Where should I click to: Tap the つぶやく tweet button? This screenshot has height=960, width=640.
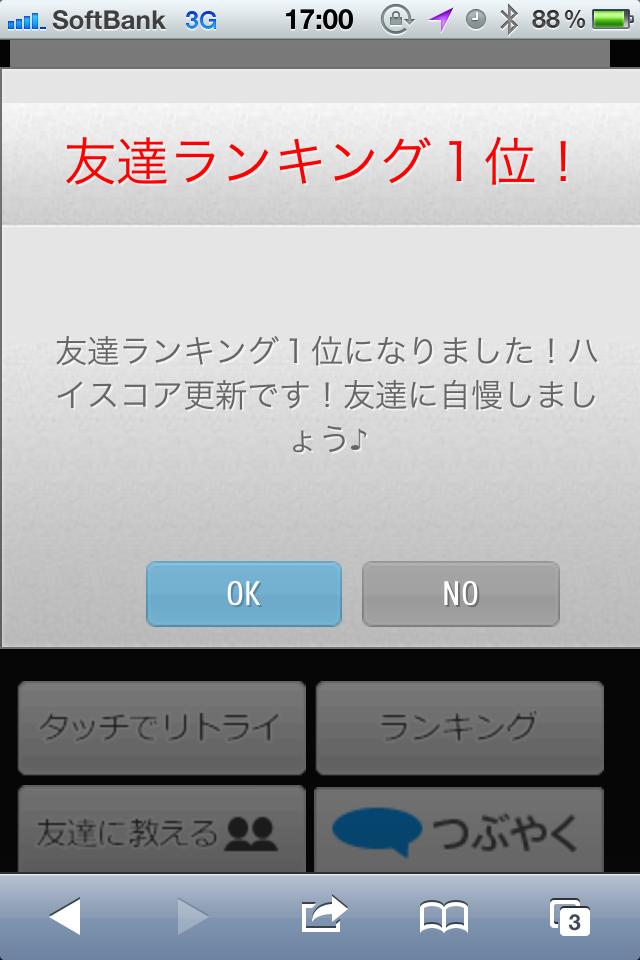pos(460,830)
